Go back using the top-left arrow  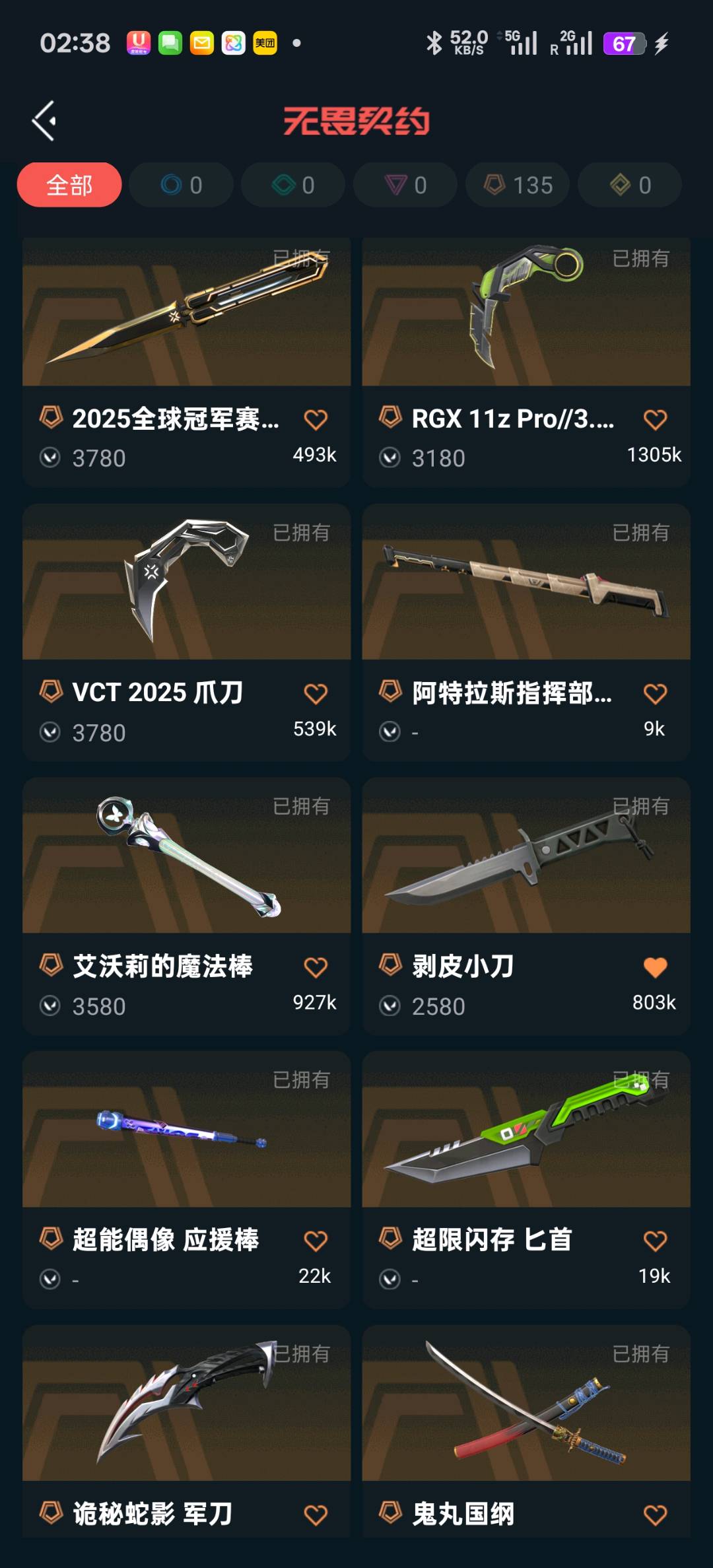(44, 121)
